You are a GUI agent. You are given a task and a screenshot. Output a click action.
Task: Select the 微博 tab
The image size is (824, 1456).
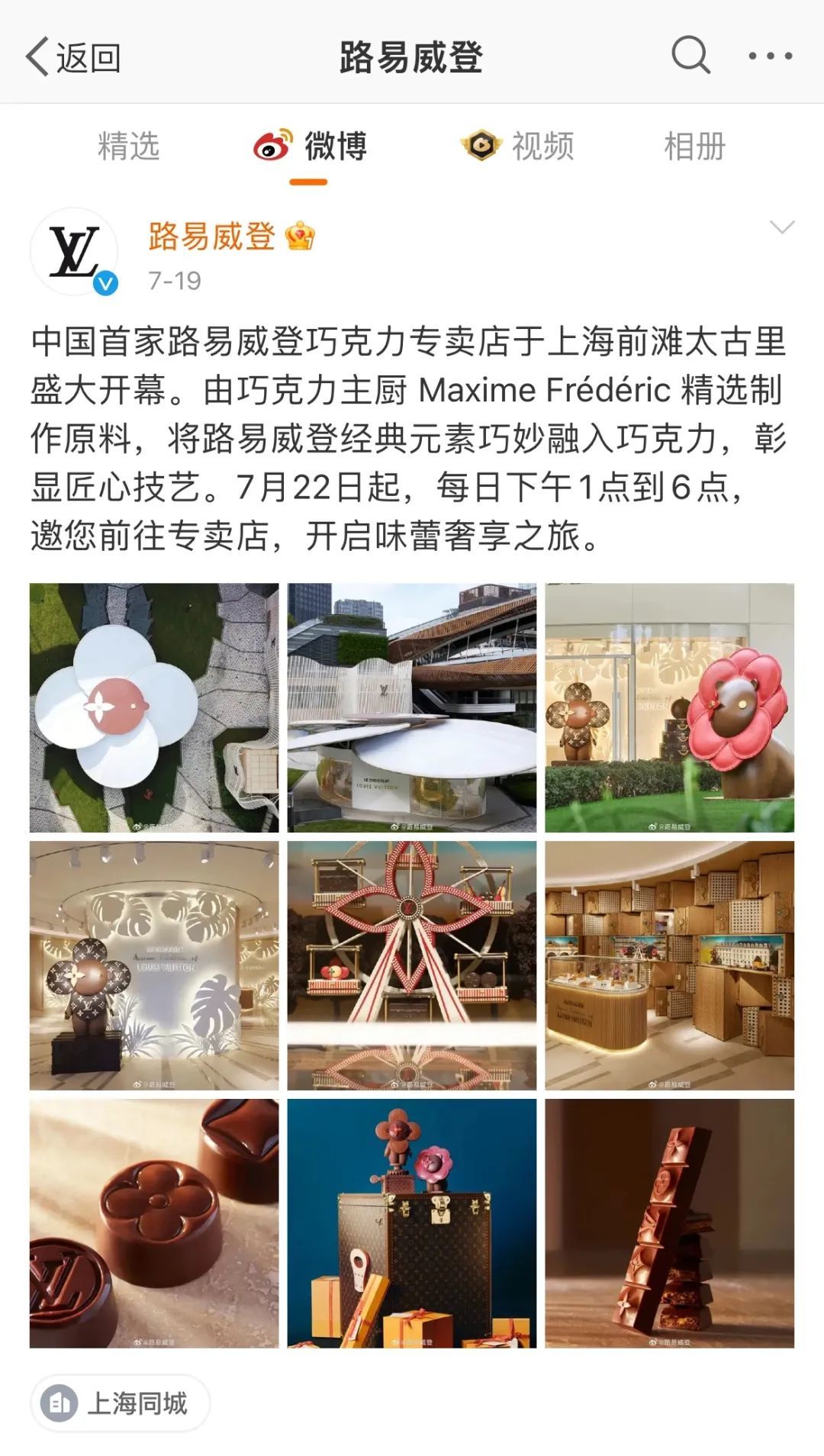311,146
